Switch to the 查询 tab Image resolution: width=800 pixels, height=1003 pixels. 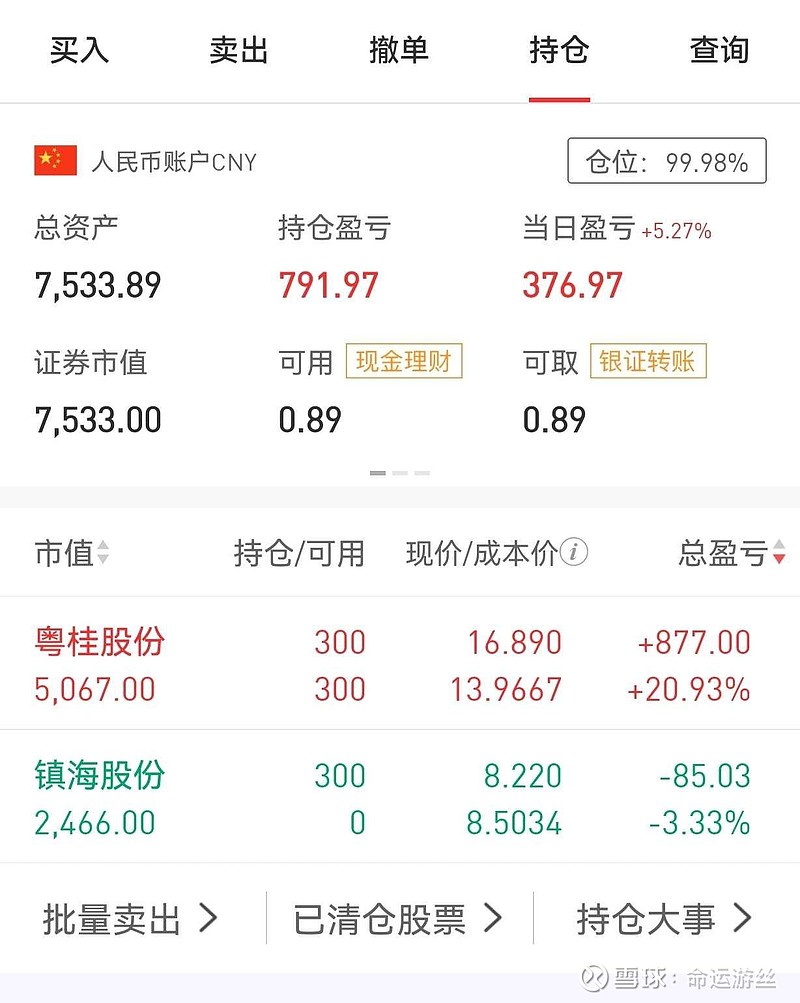(x=718, y=50)
